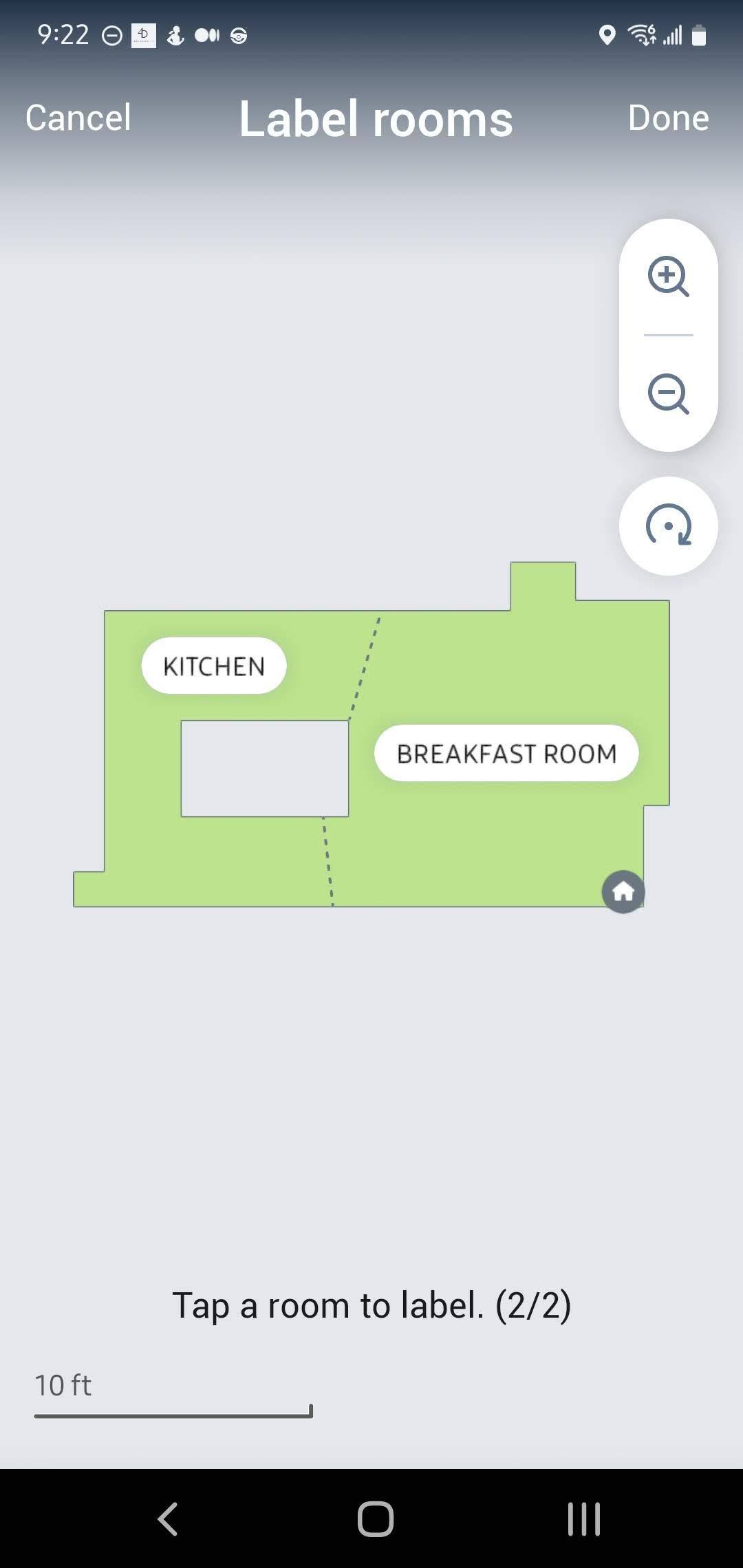Tap Done to save room labels
Viewport: 743px width, 1568px height.
pos(667,118)
